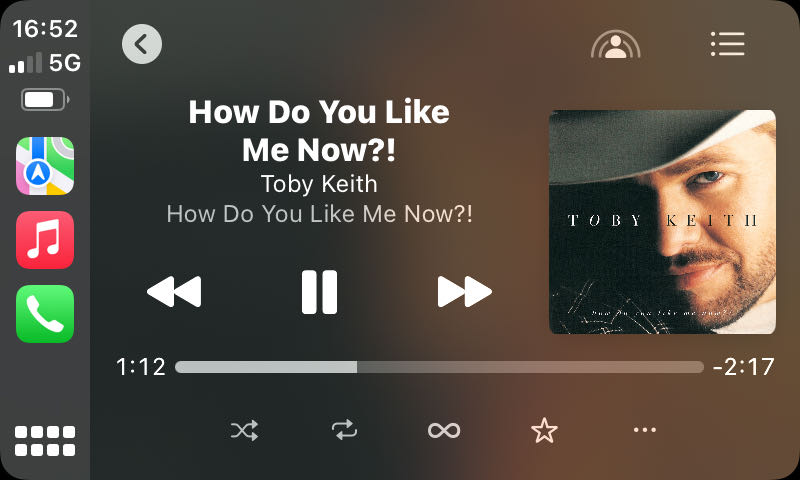Image resolution: width=800 pixels, height=480 pixels.
Task: Pause How Do You Like Me Now?!
Action: (320, 292)
